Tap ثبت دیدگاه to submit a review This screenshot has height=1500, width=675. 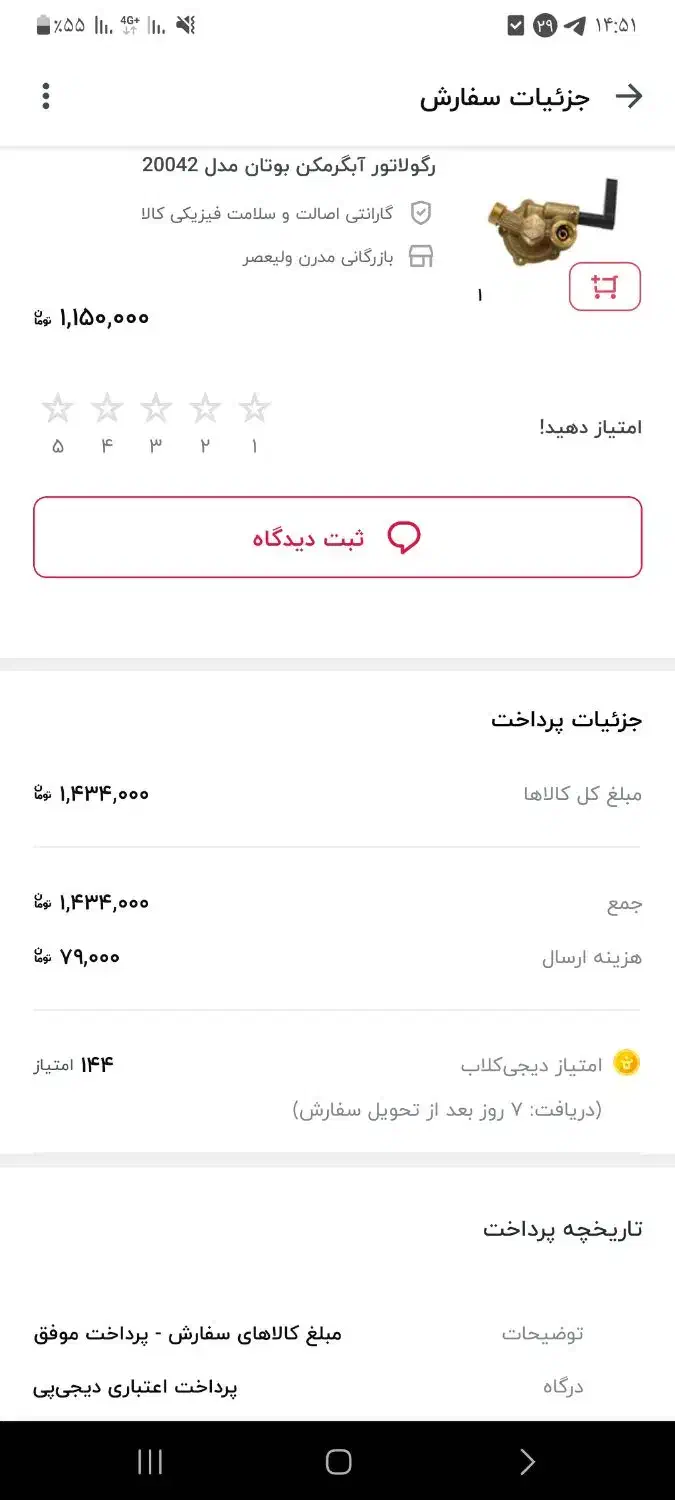tap(337, 538)
